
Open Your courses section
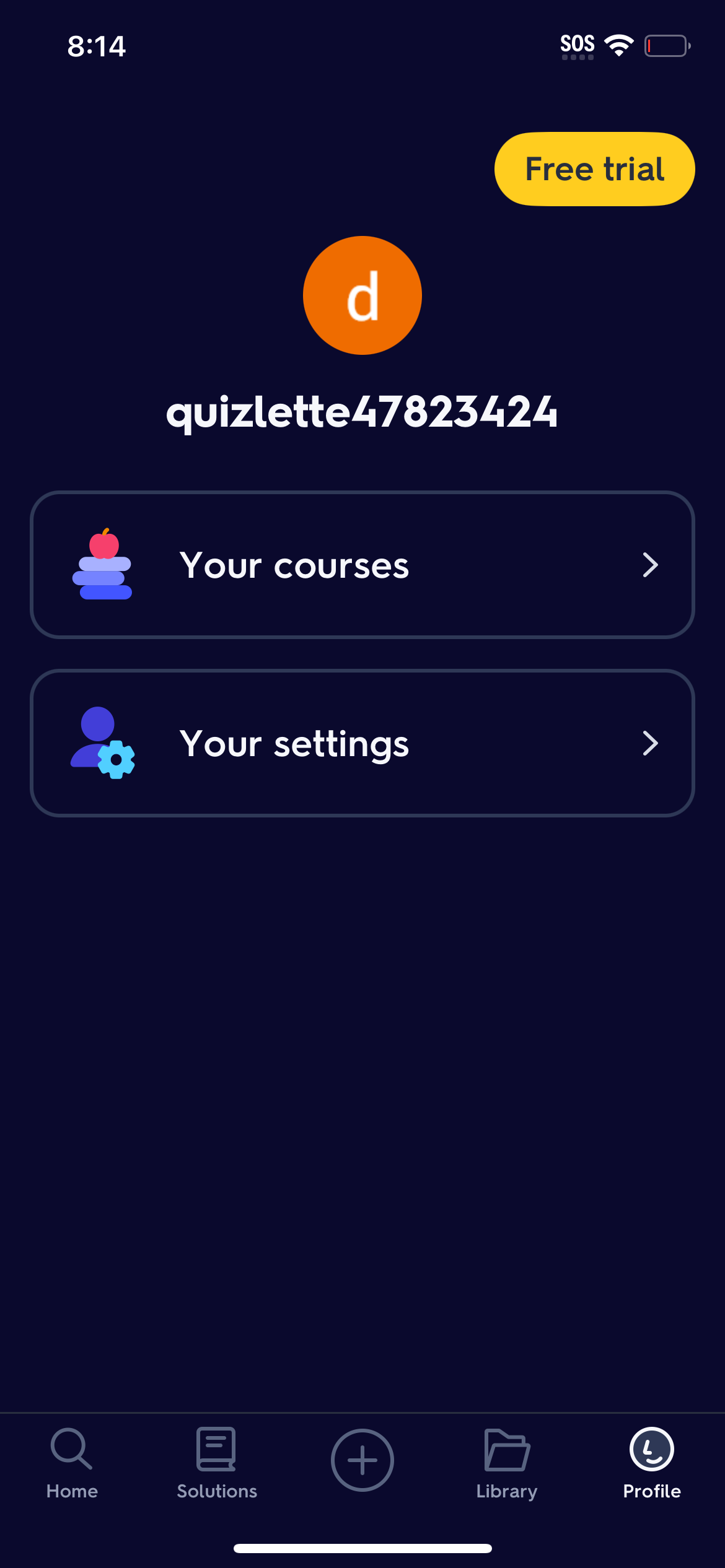click(x=362, y=564)
